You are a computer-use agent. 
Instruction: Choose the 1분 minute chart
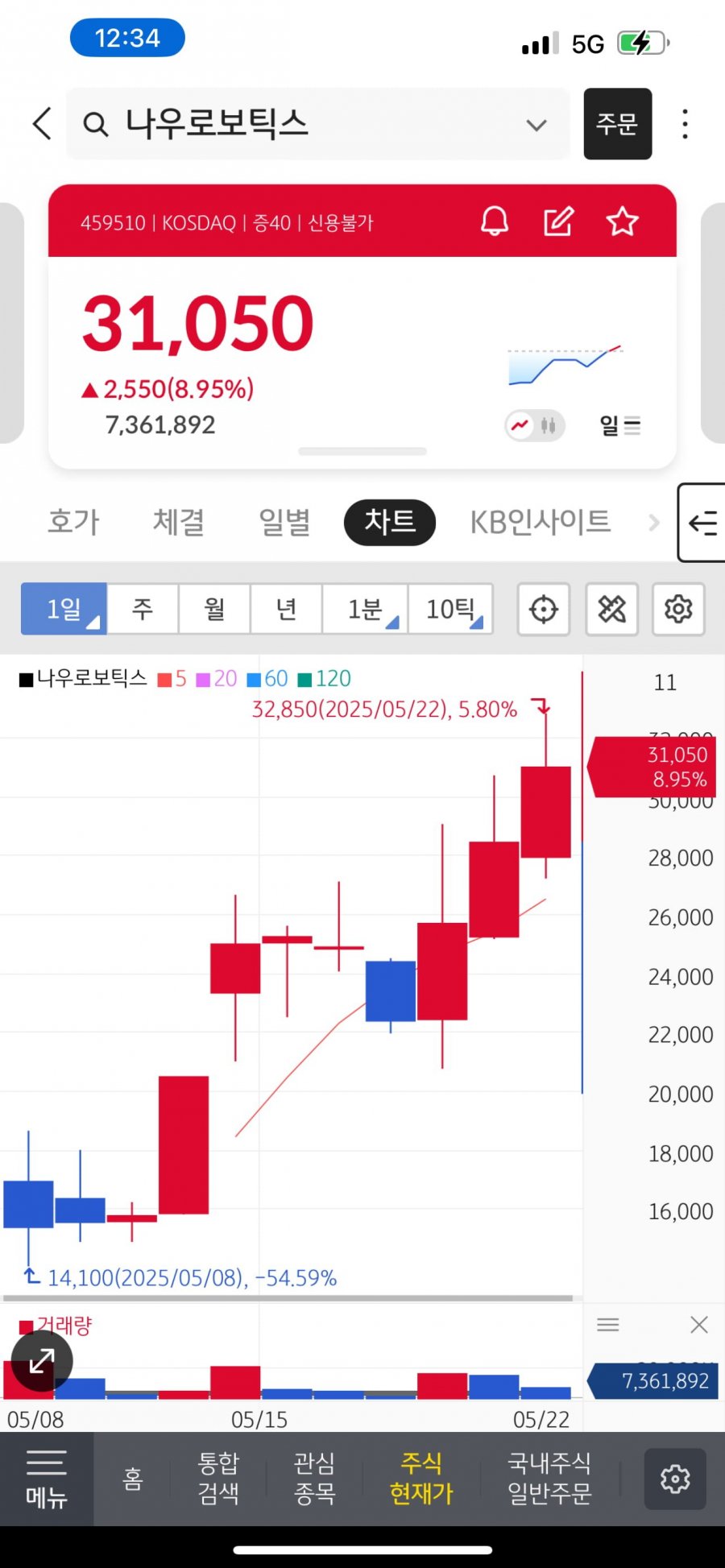point(365,609)
